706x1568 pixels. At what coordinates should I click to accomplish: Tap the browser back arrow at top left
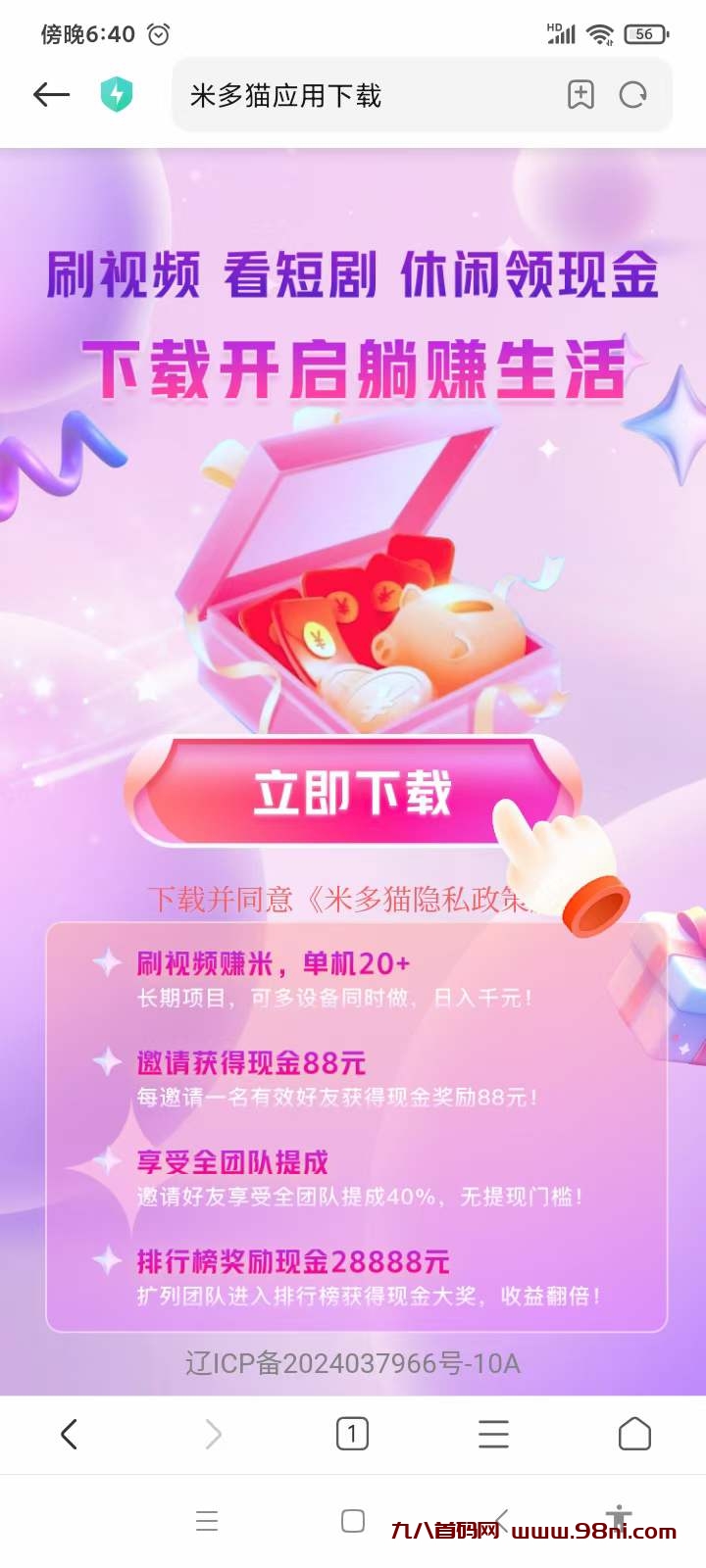pyautogui.click(x=51, y=94)
